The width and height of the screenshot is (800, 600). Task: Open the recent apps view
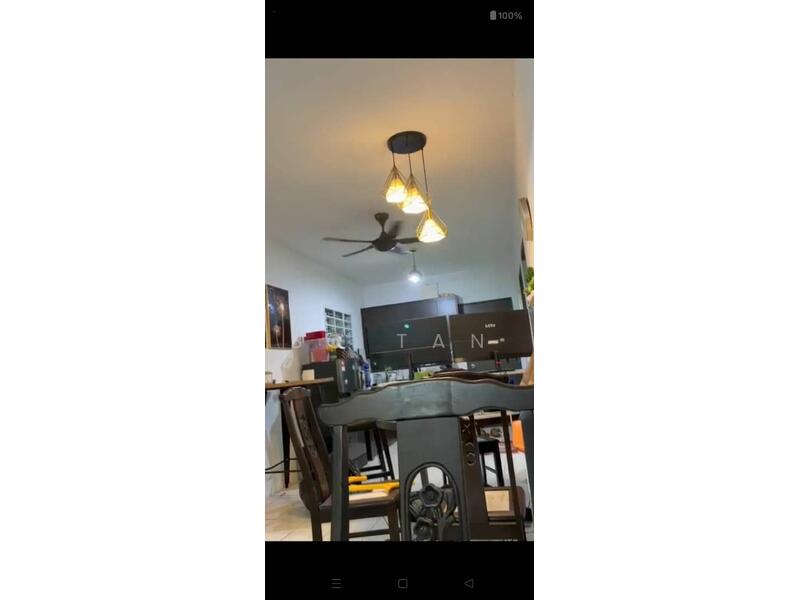coord(336,583)
